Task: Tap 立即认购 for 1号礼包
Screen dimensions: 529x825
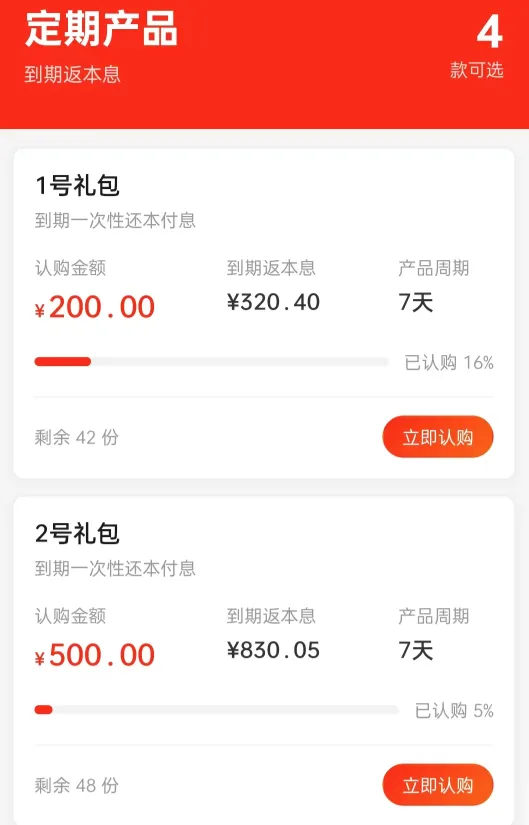Action: point(437,437)
